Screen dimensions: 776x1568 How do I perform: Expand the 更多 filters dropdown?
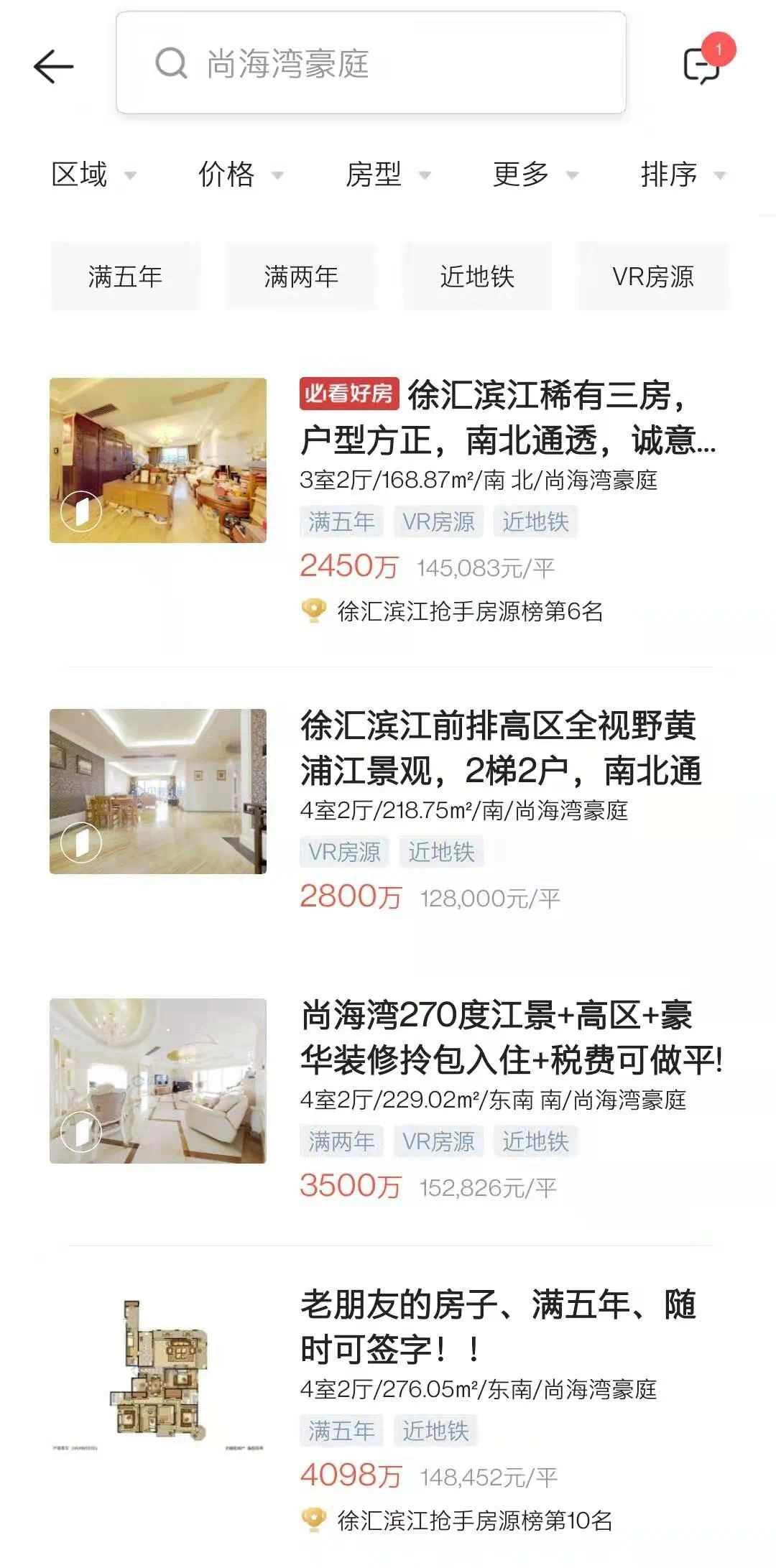pyautogui.click(x=535, y=175)
